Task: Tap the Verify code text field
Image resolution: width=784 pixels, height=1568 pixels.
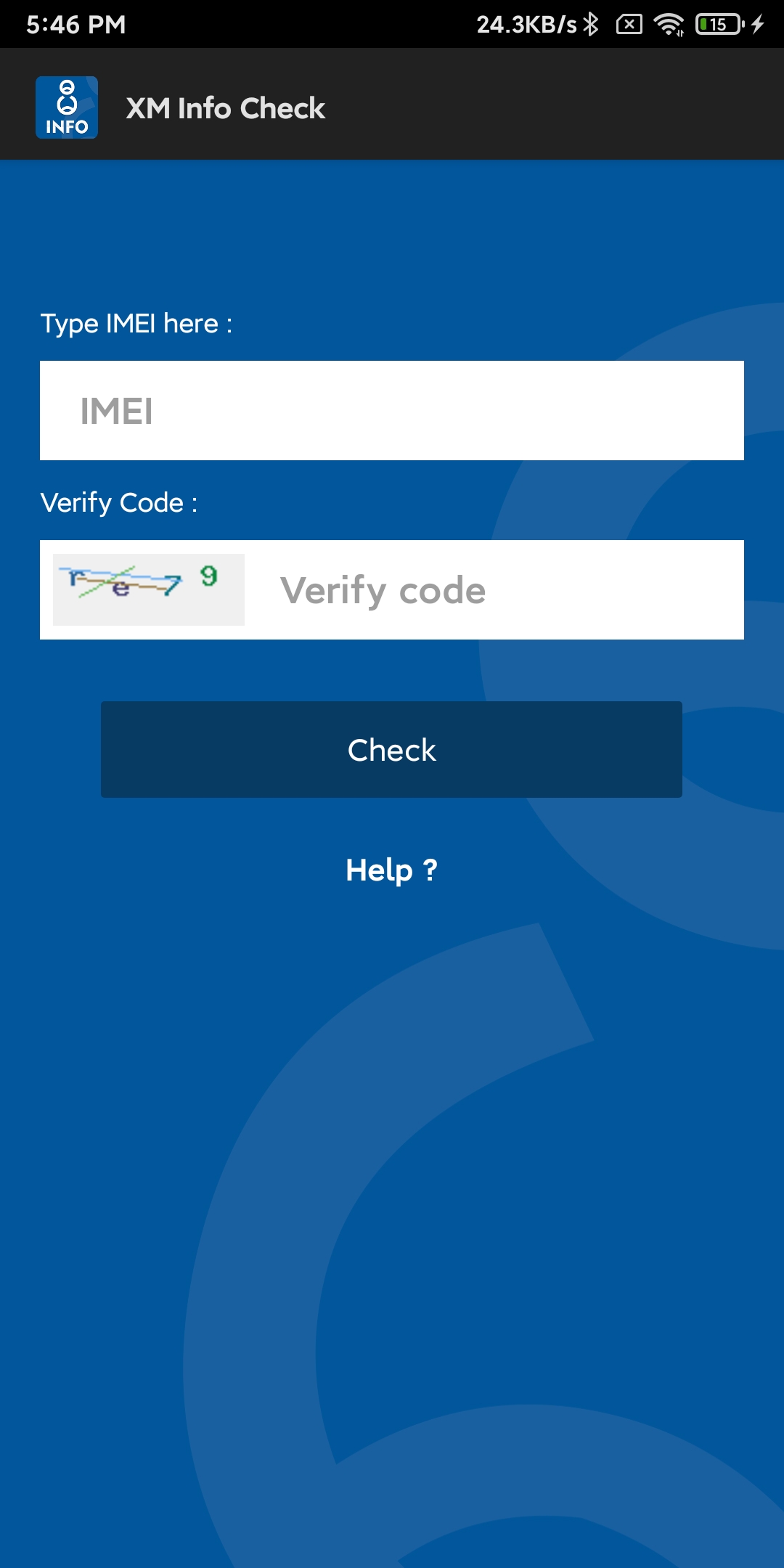Action: coord(501,590)
